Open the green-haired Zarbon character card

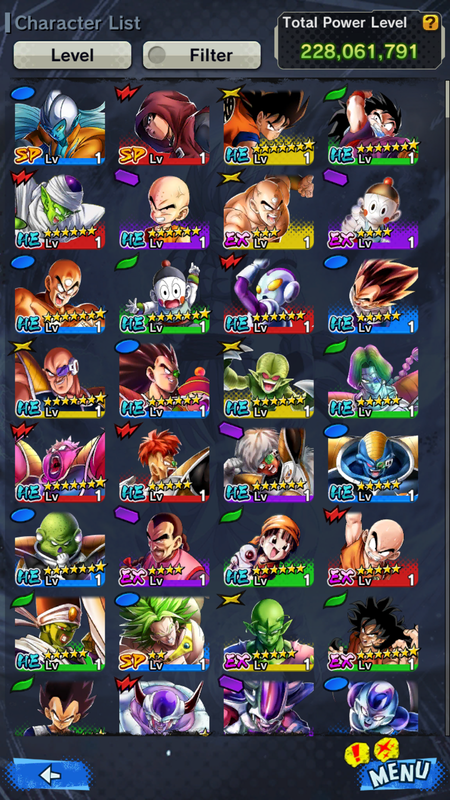373,381
